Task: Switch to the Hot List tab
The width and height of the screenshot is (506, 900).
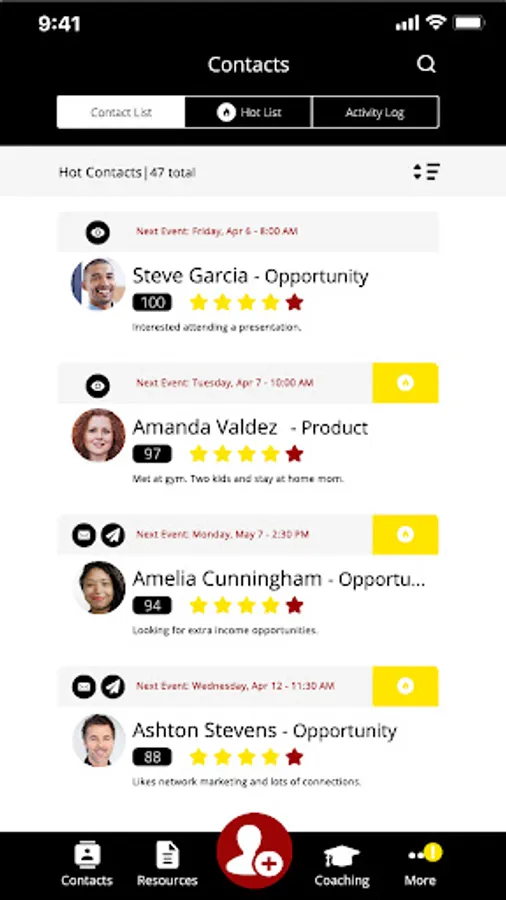Action: [x=248, y=112]
